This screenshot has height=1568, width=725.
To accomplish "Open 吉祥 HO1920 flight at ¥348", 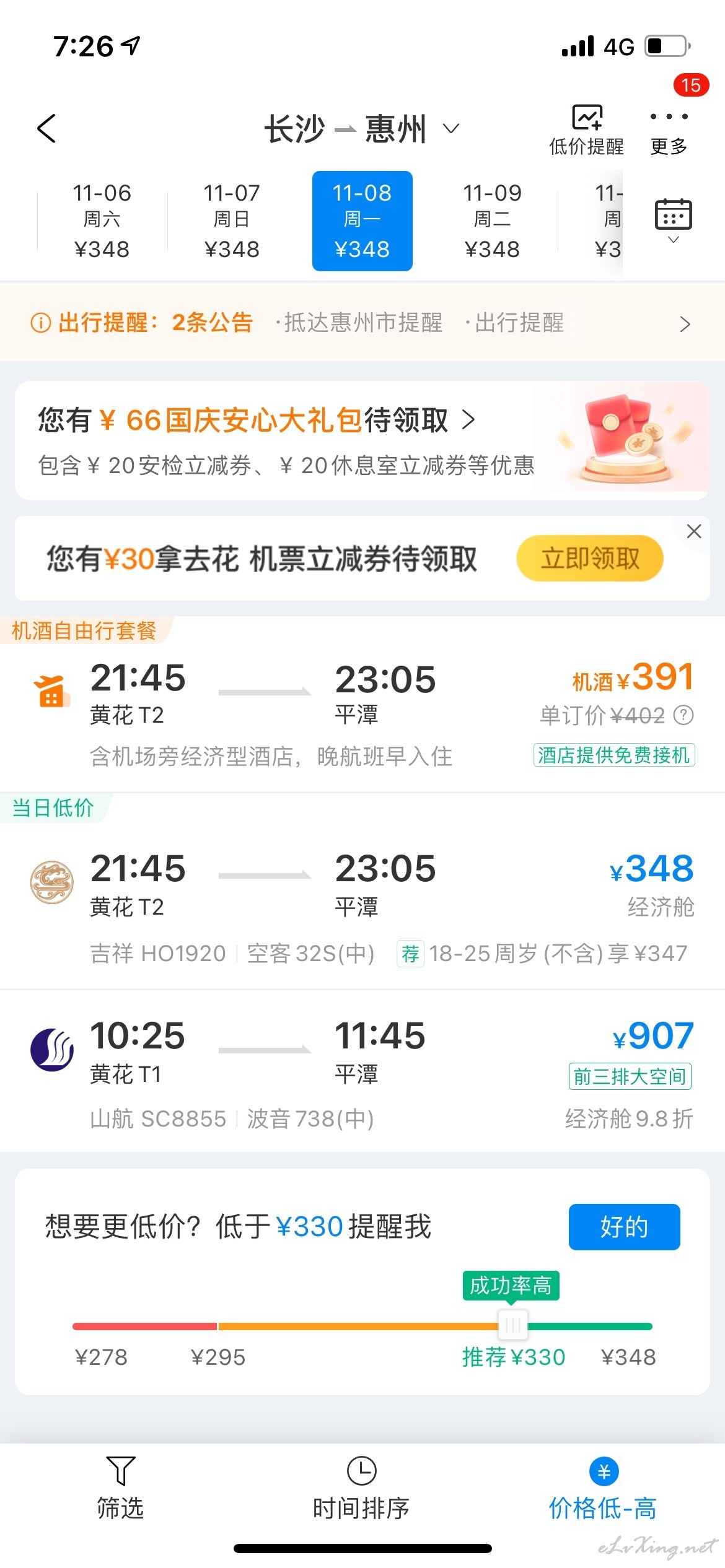I will pos(362,905).
